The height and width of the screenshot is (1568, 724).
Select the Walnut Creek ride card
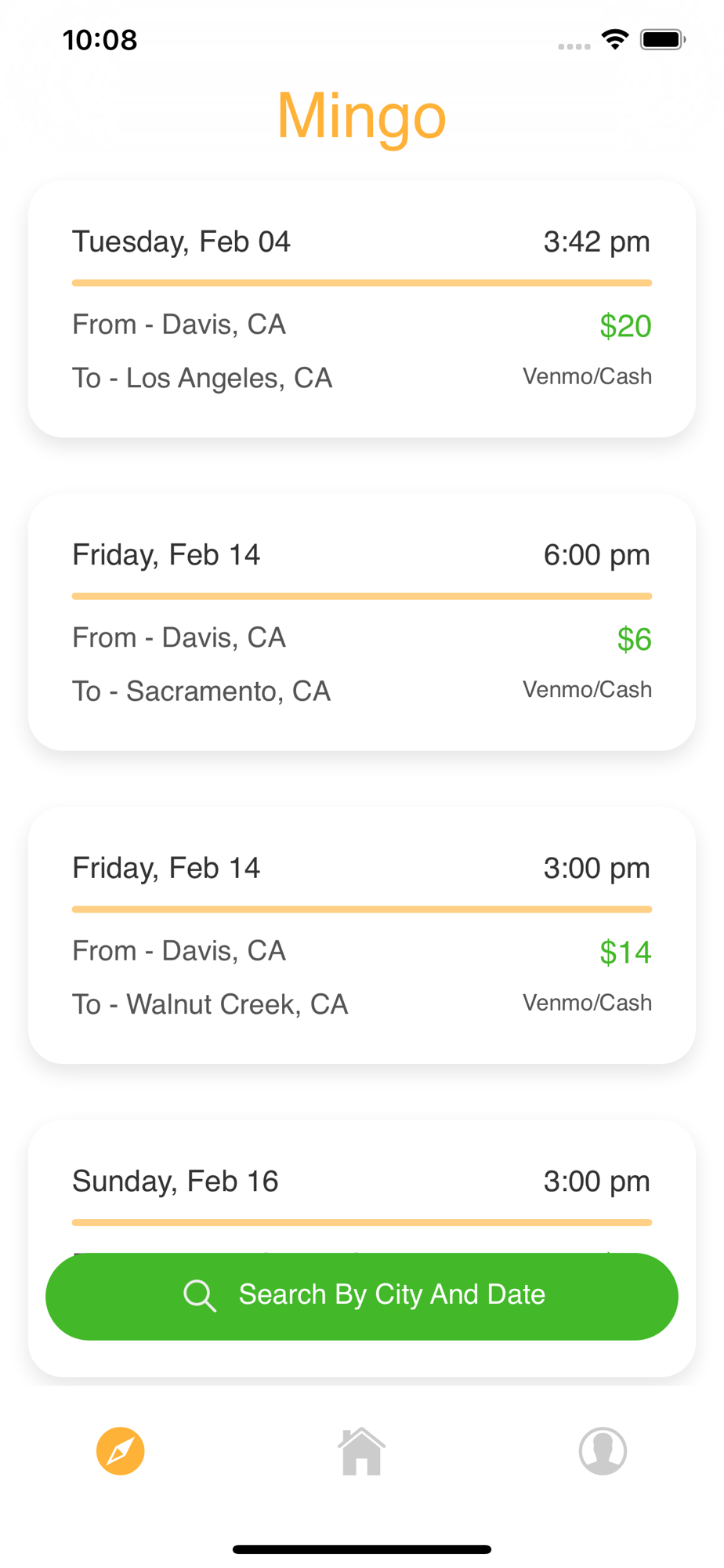pyautogui.click(x=362, y=935)
